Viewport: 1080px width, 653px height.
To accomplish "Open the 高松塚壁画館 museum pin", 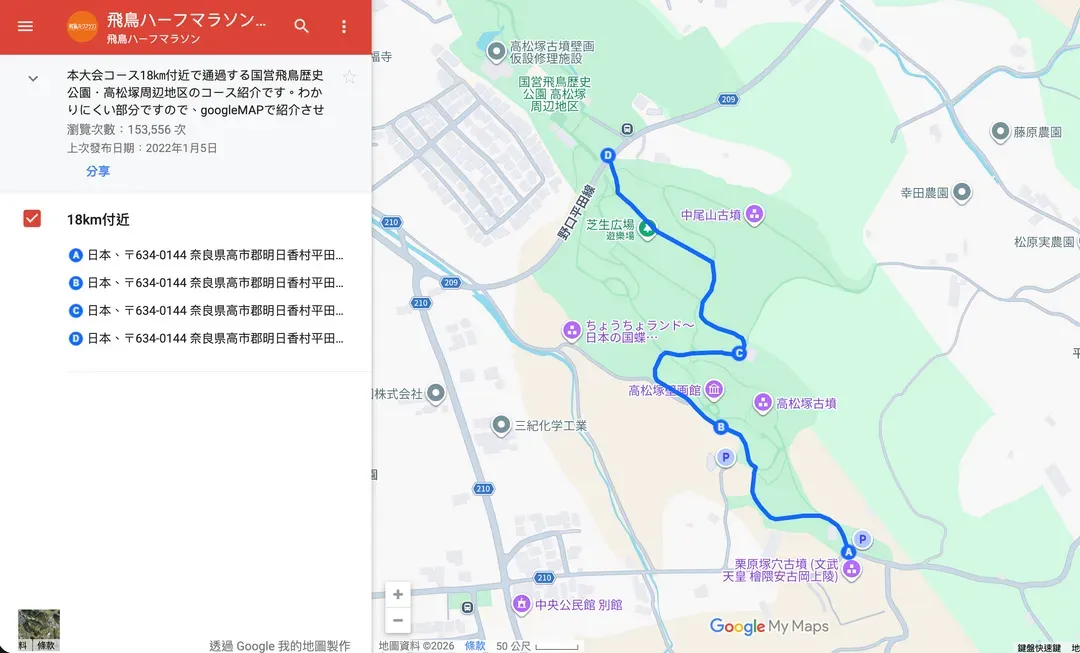I will (714, 390).
